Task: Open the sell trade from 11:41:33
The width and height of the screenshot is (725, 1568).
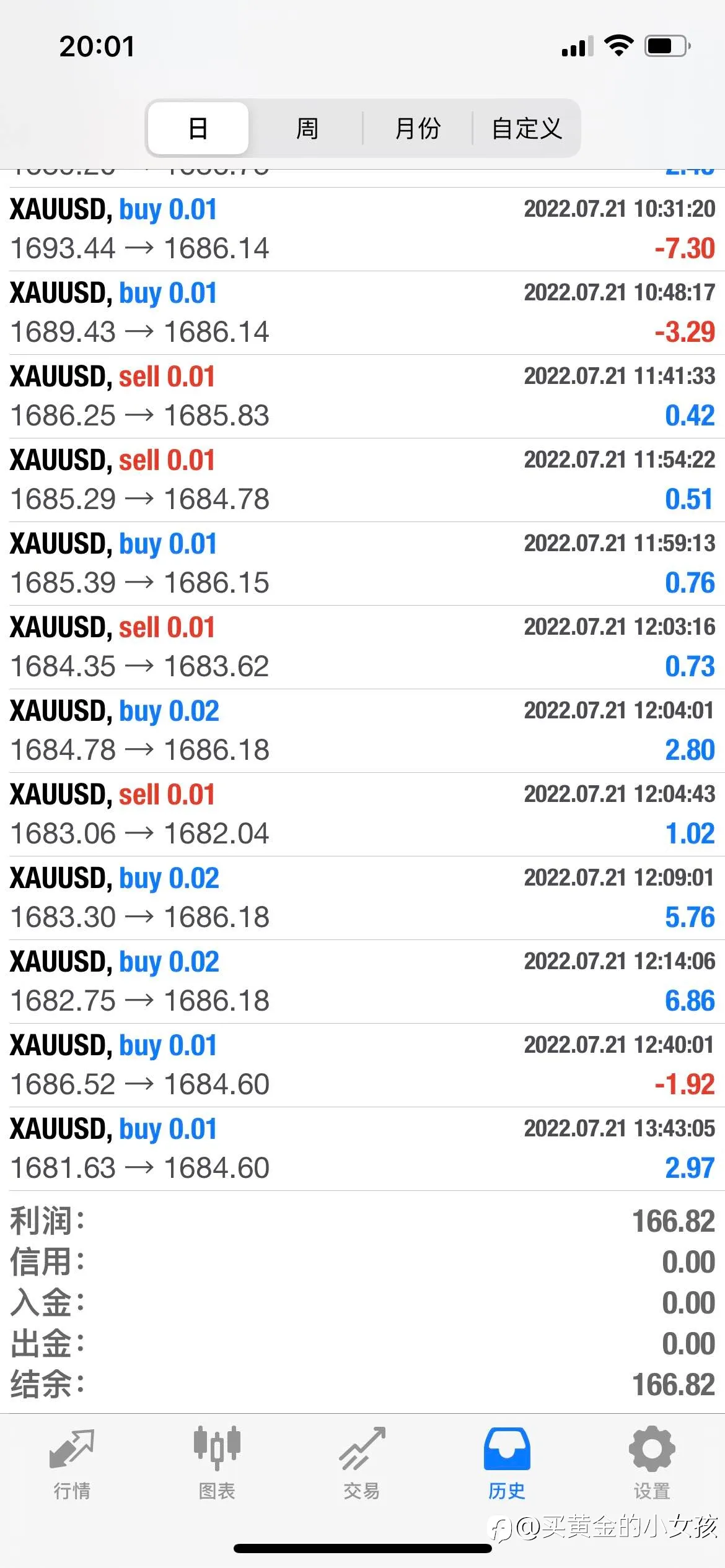Action: pyautogui.click(x=362, y=396)
